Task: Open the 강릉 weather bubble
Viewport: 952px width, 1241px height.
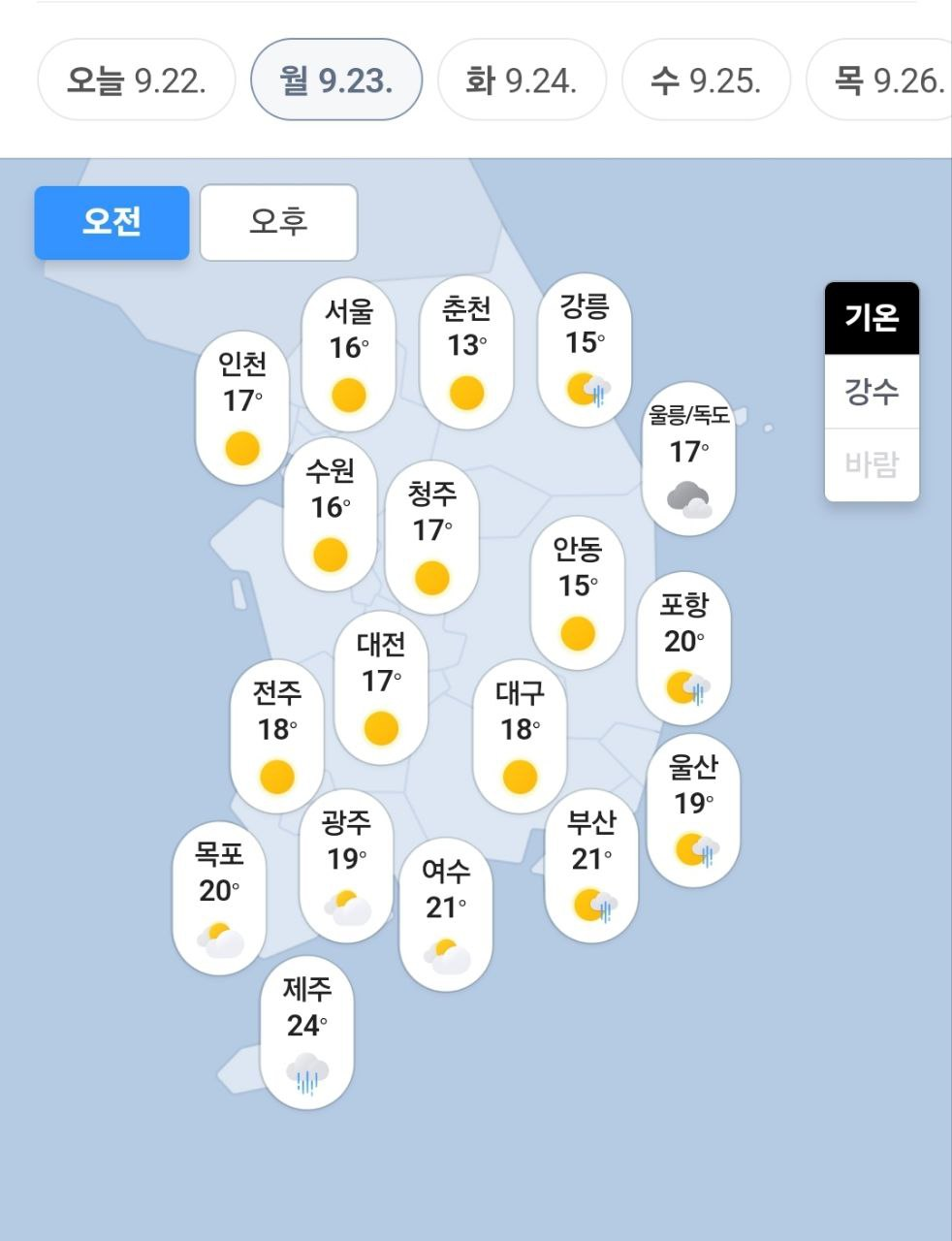Action: point(585,350)
